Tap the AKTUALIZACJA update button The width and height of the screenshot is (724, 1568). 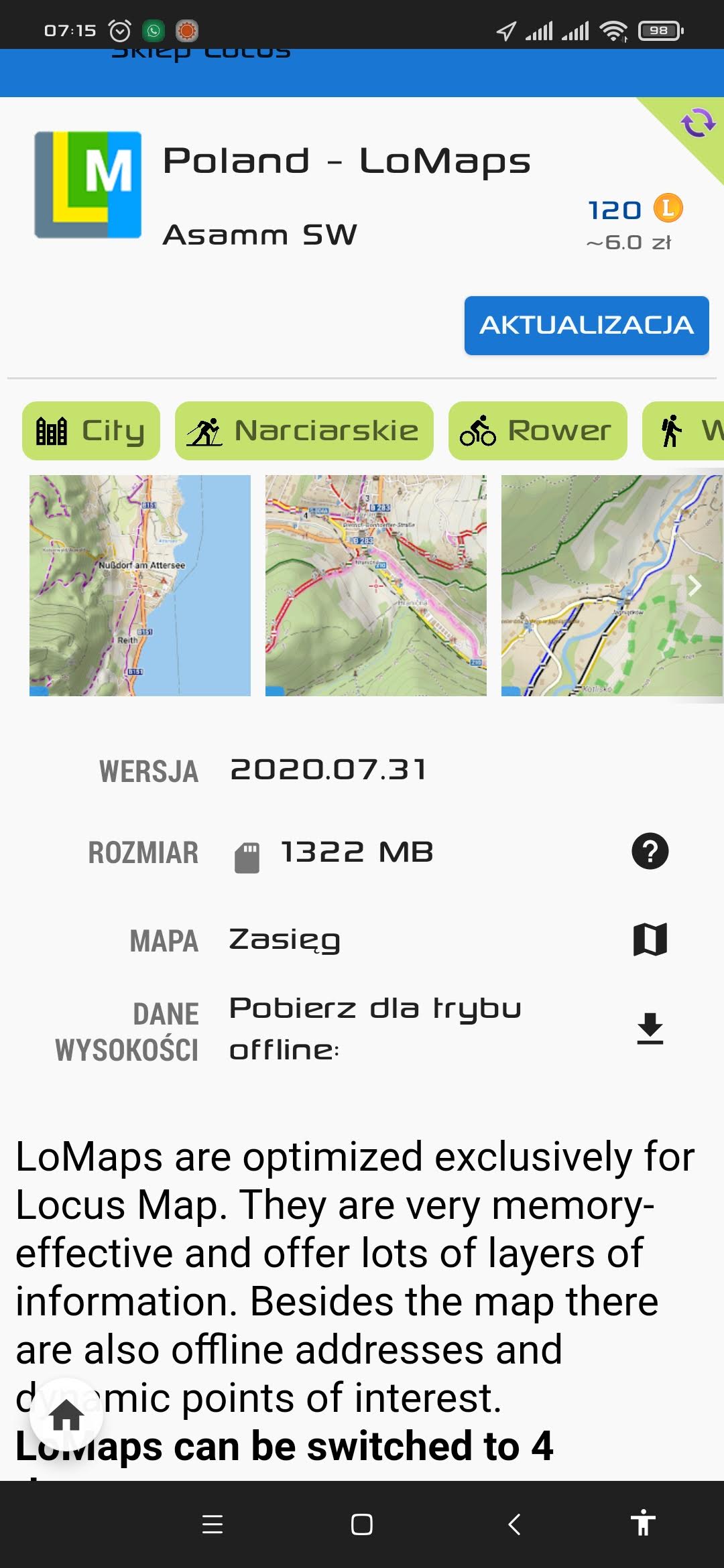click(x=587, y=326)
